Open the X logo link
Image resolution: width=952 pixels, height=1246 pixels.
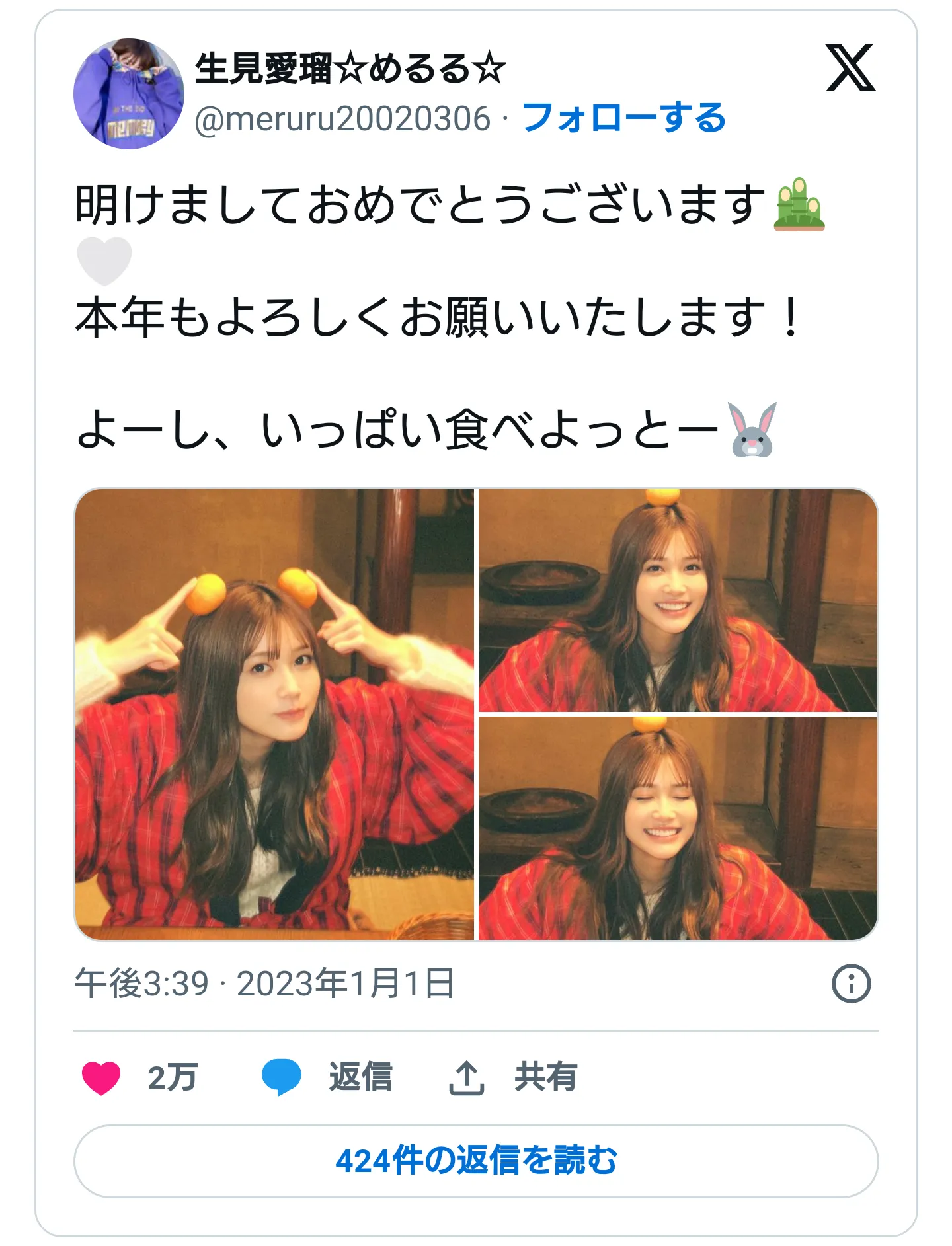coord(850,68)
